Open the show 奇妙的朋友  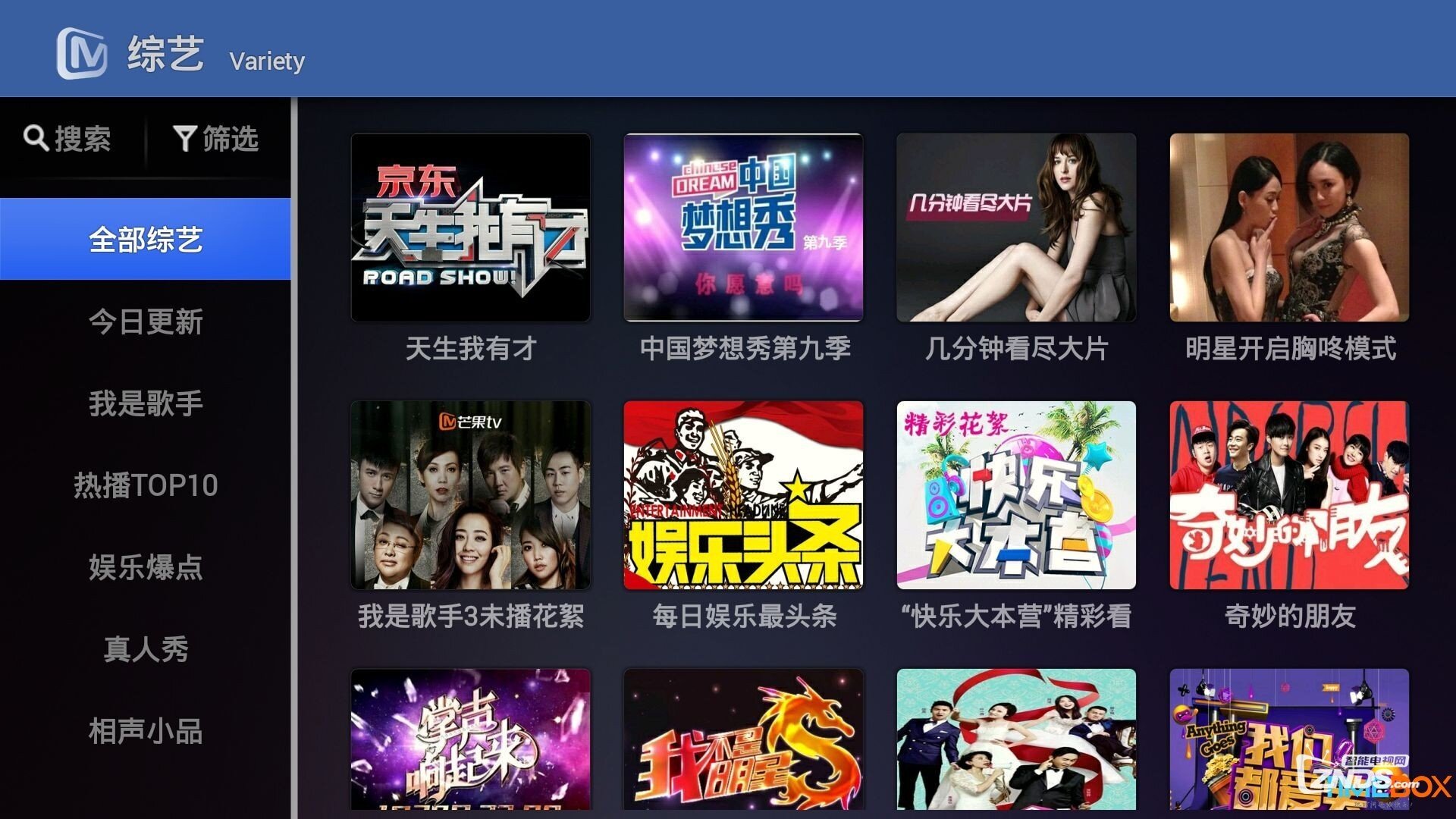(x=1289, y=495)
